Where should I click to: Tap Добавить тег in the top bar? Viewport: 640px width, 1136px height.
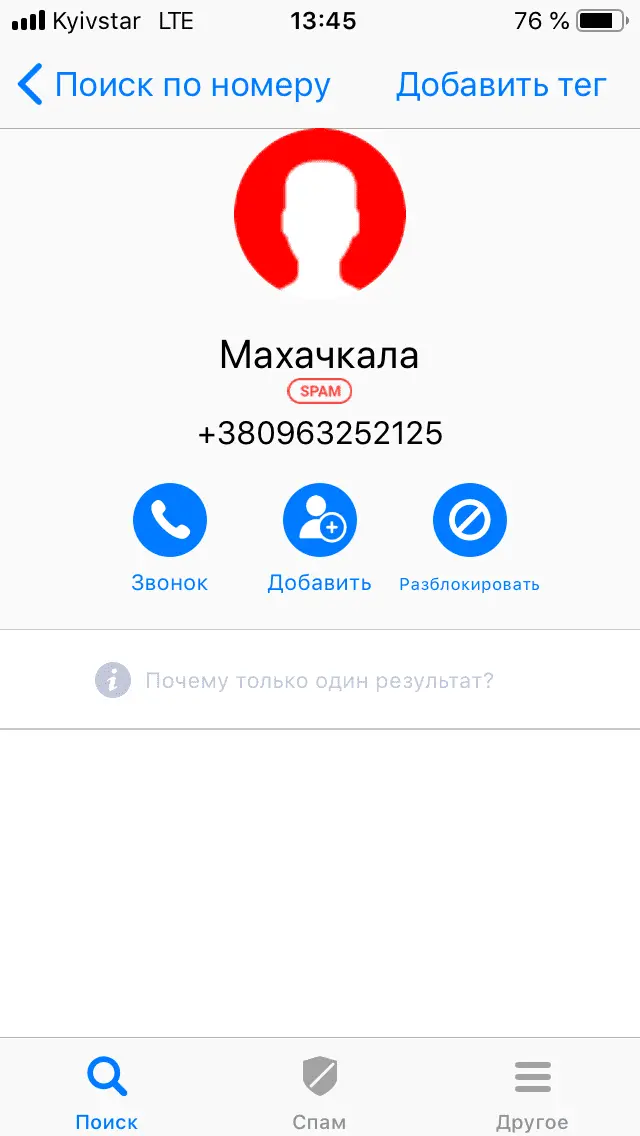[x=501, y=86]
